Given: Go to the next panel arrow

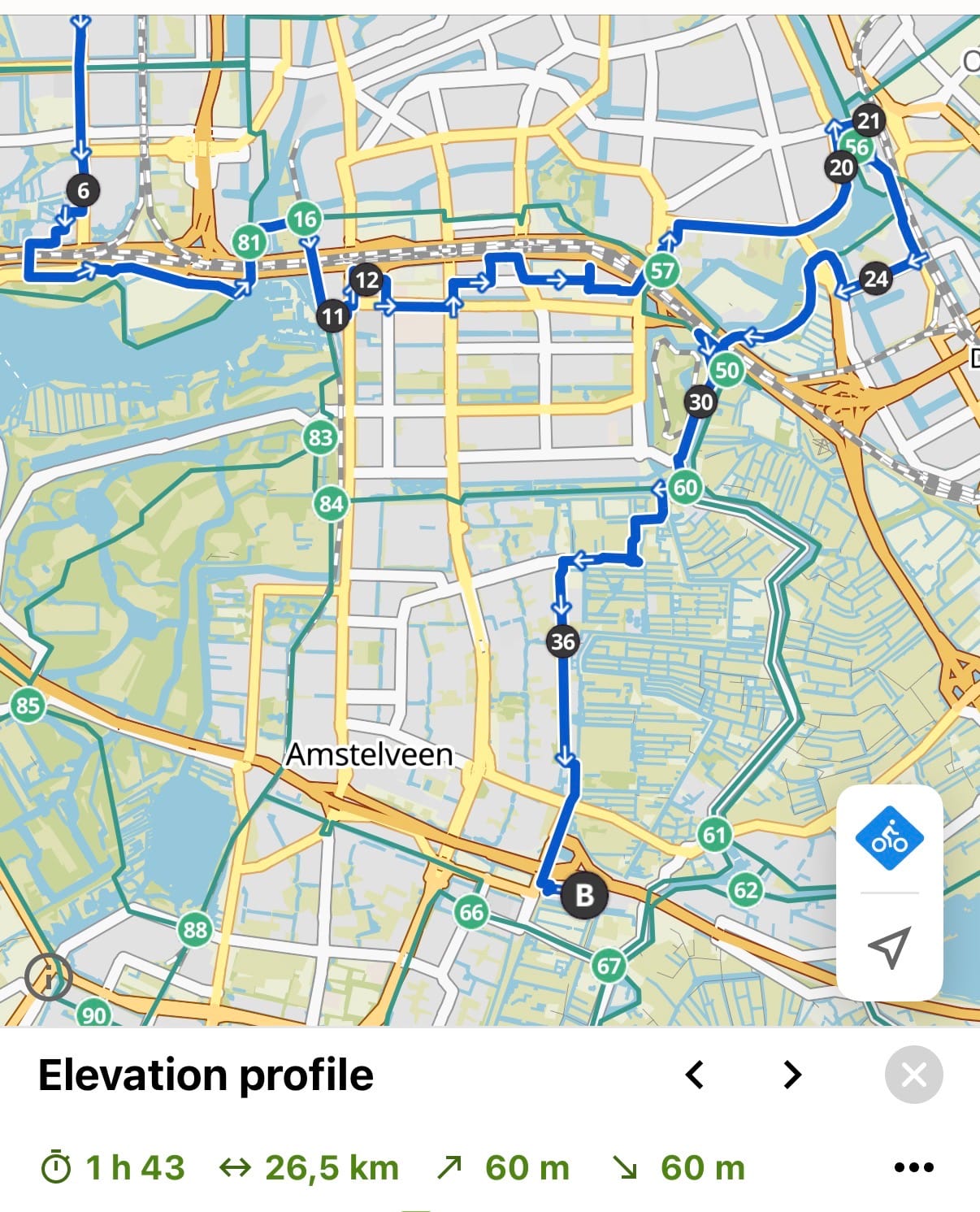Looking at the screenshot, I should 792,1075.
